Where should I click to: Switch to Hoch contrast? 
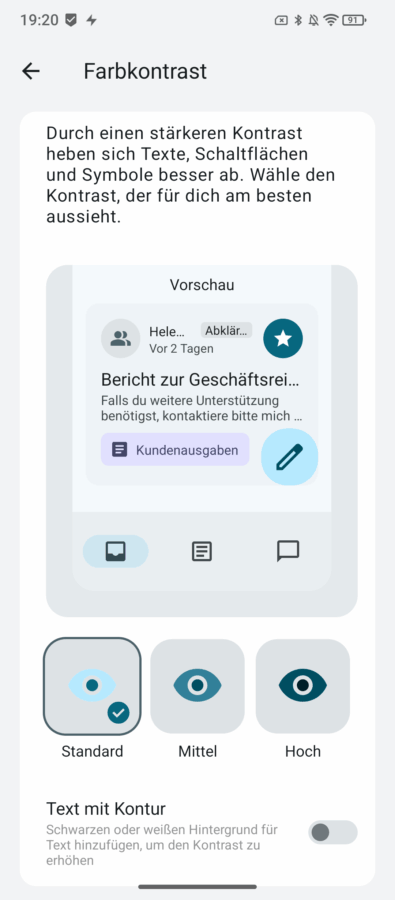pyautogui.click(x=303, y=686)
